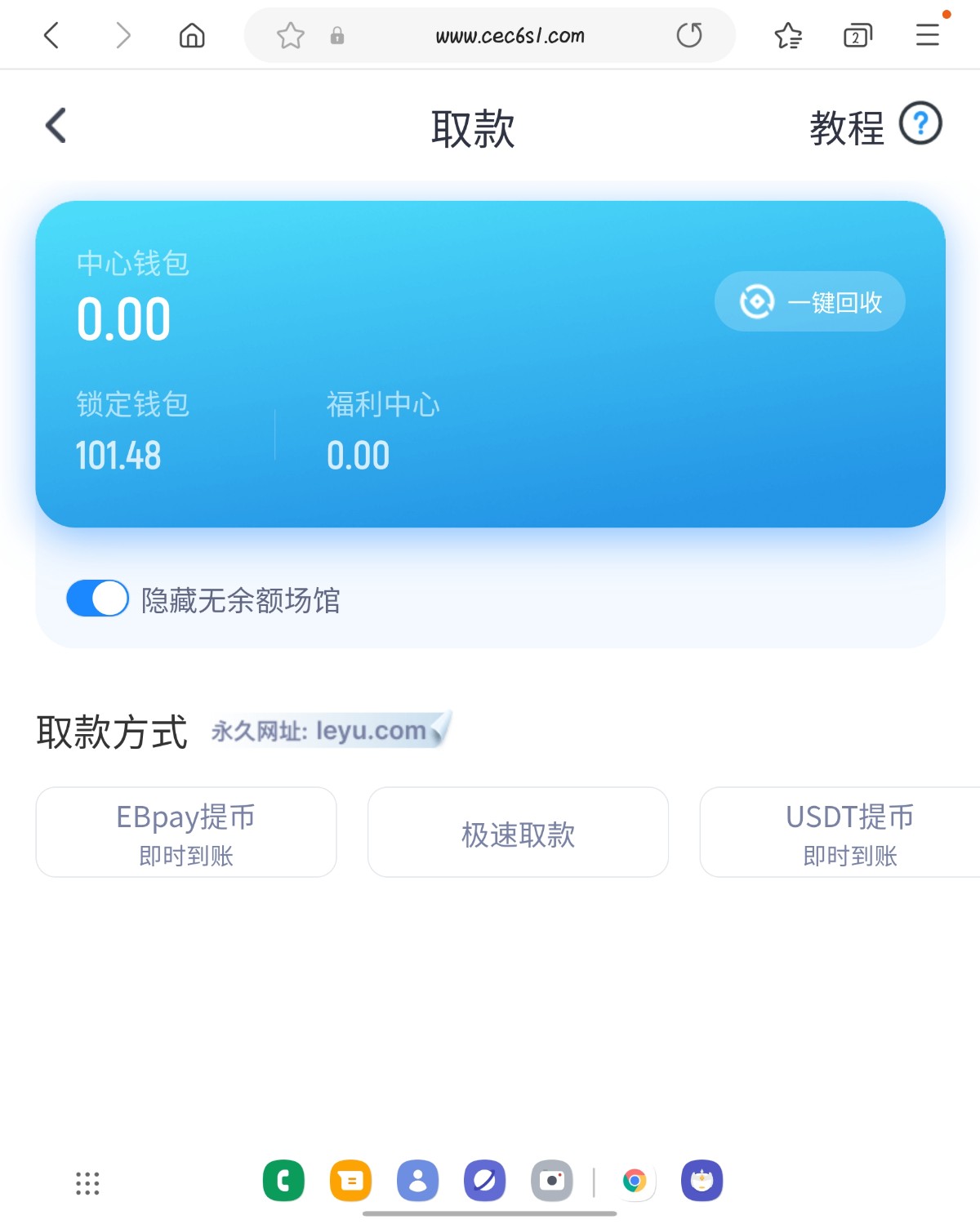980x1224 pixels.
Task: Open the browser bookmarks list
Action: click(x=788, y=35)
